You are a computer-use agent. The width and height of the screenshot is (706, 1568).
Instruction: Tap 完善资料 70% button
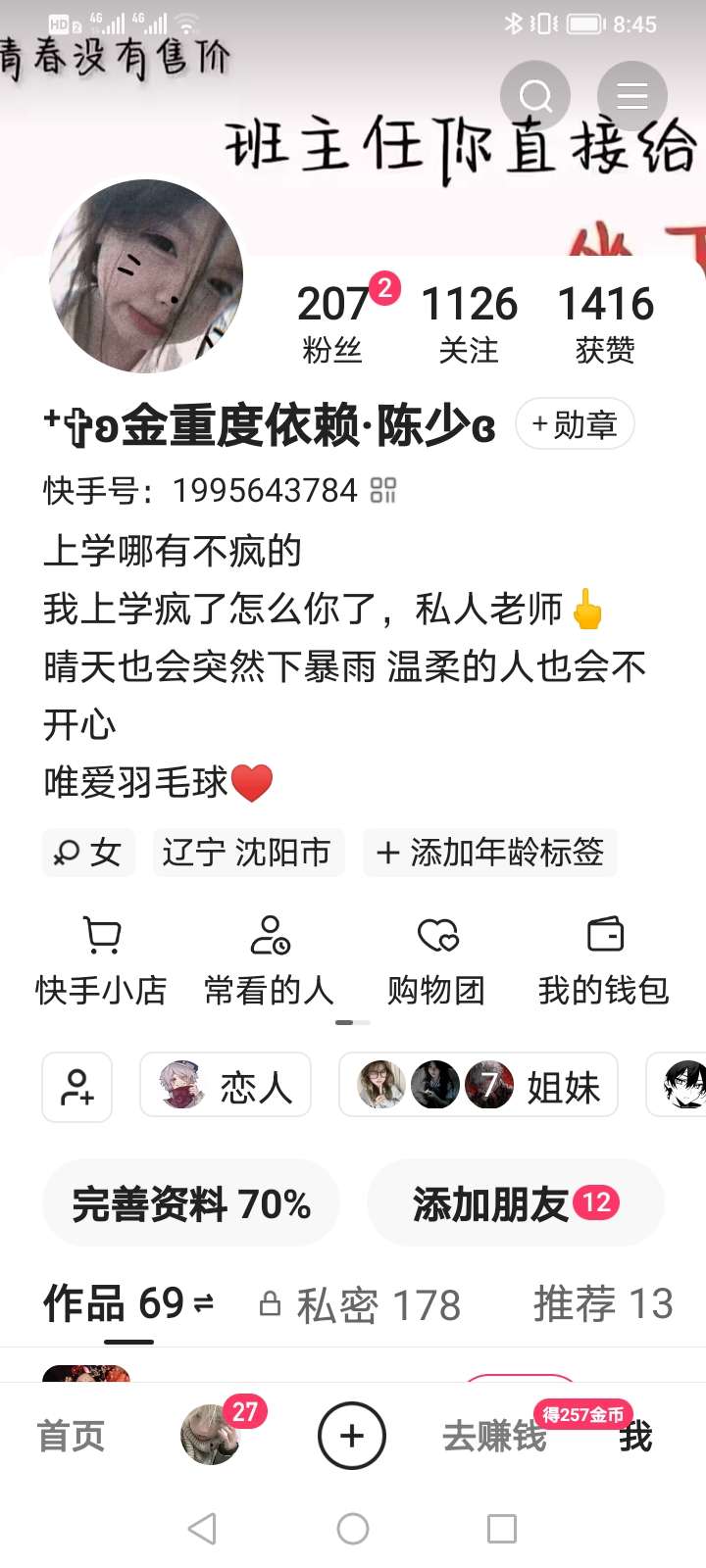[x=191, y=1203]
